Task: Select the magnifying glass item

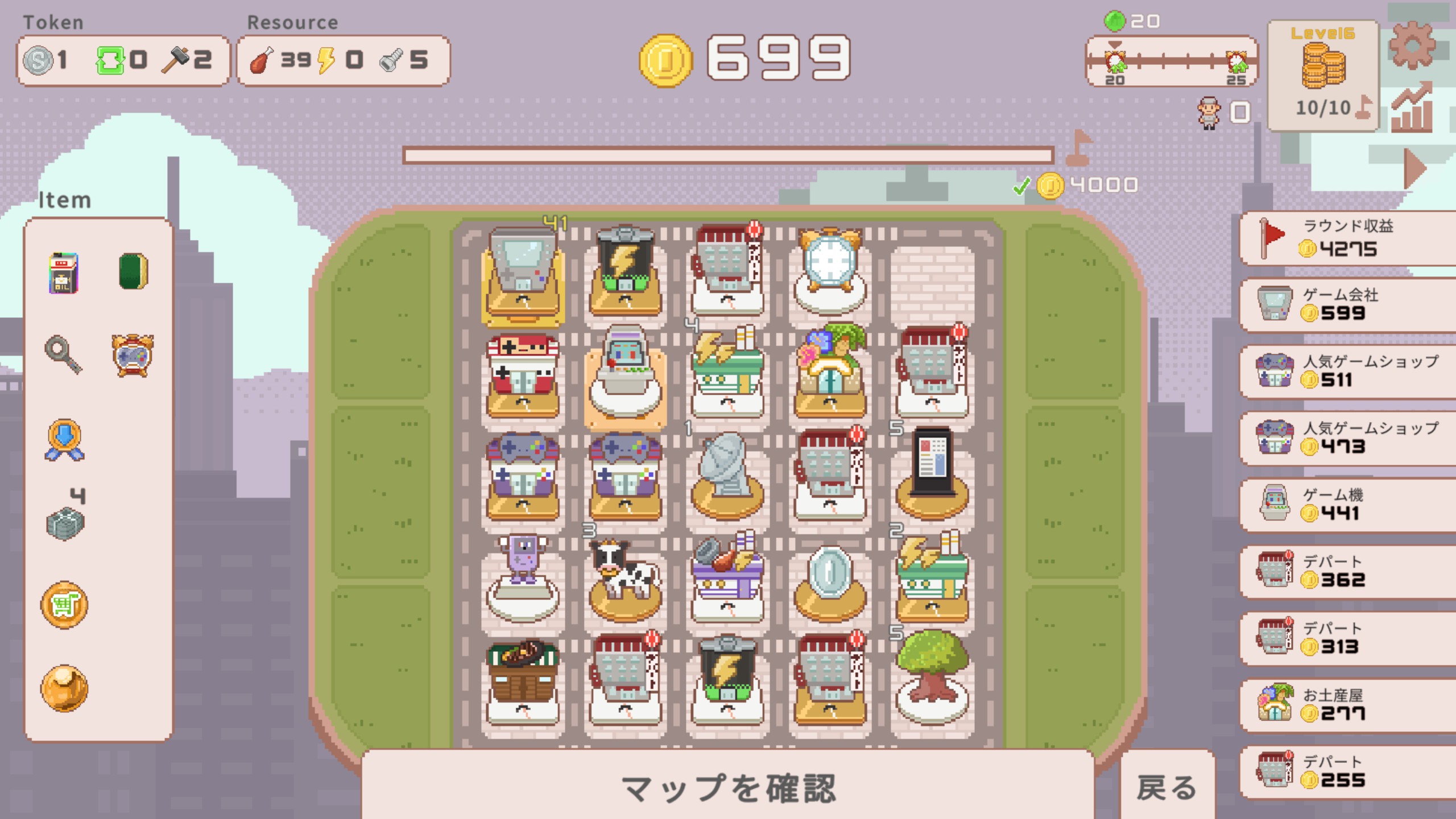Action: [63, 355]
